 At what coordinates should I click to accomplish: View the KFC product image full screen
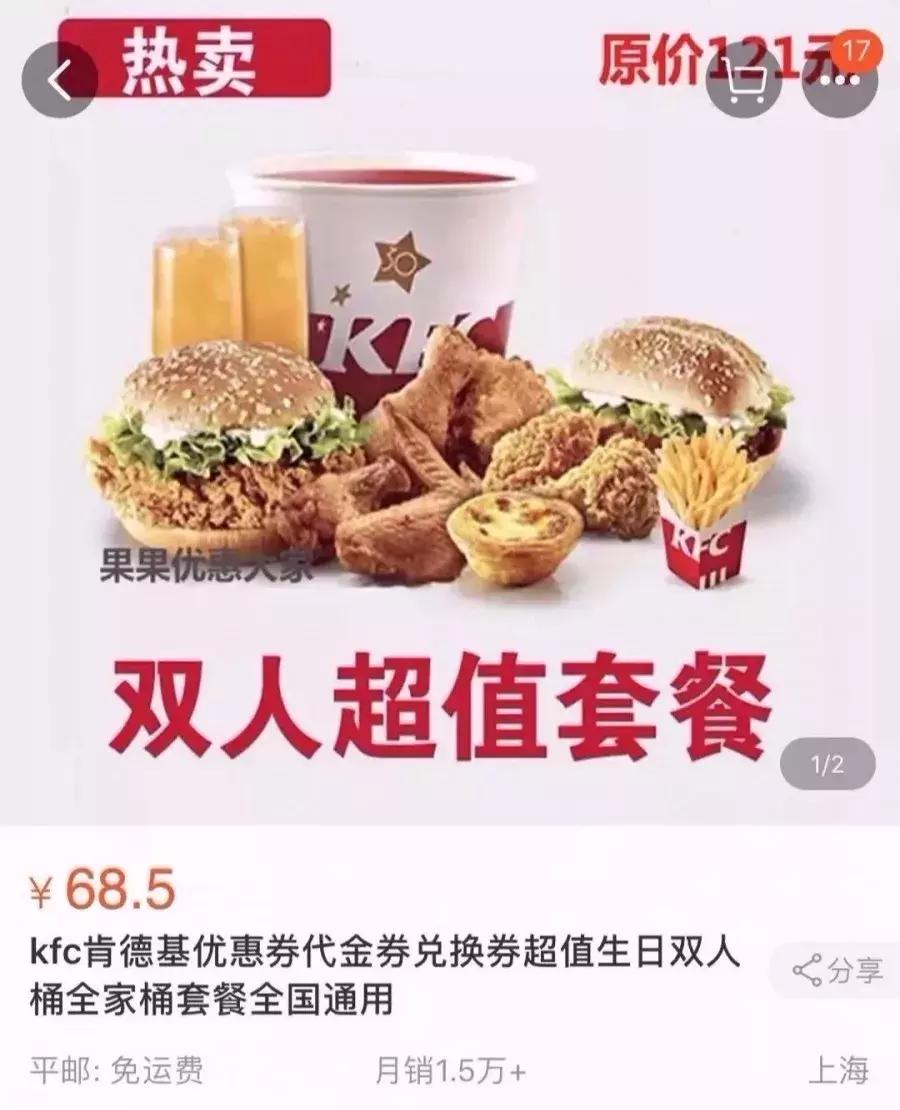[x=450, y=450]
